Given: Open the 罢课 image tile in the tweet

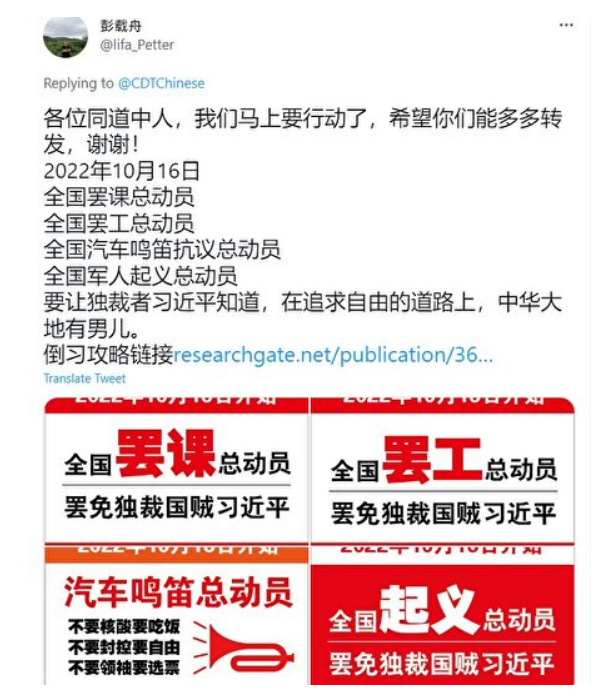Looking at the screenshot, I should (x=176, y=468).
